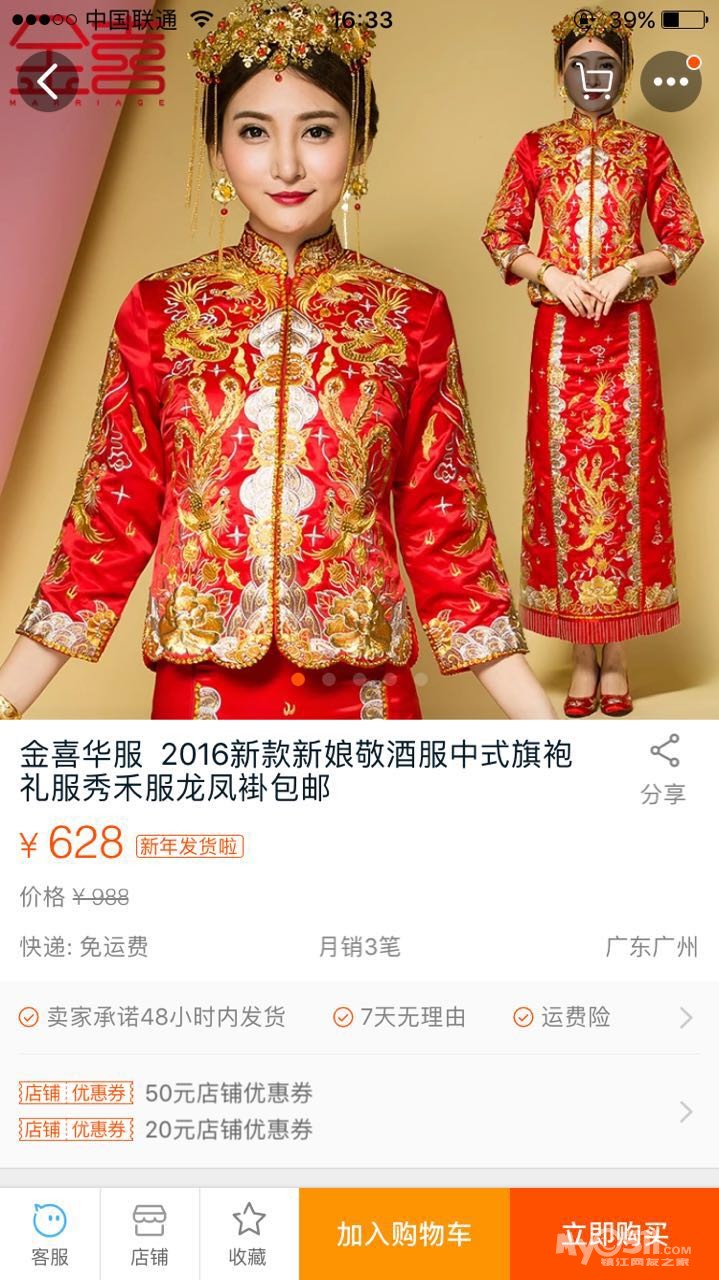Visit the seller's store via 店铺
The width and height of the screenshot is (719, 1280).
tap(149, 1234)
